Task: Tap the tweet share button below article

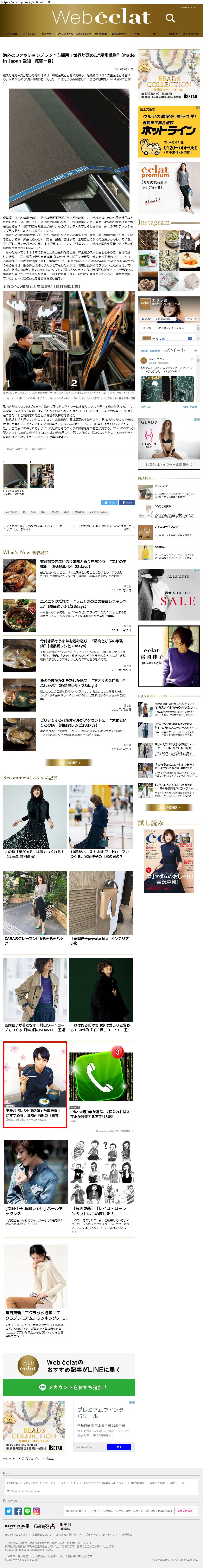Action: (110, 502)
